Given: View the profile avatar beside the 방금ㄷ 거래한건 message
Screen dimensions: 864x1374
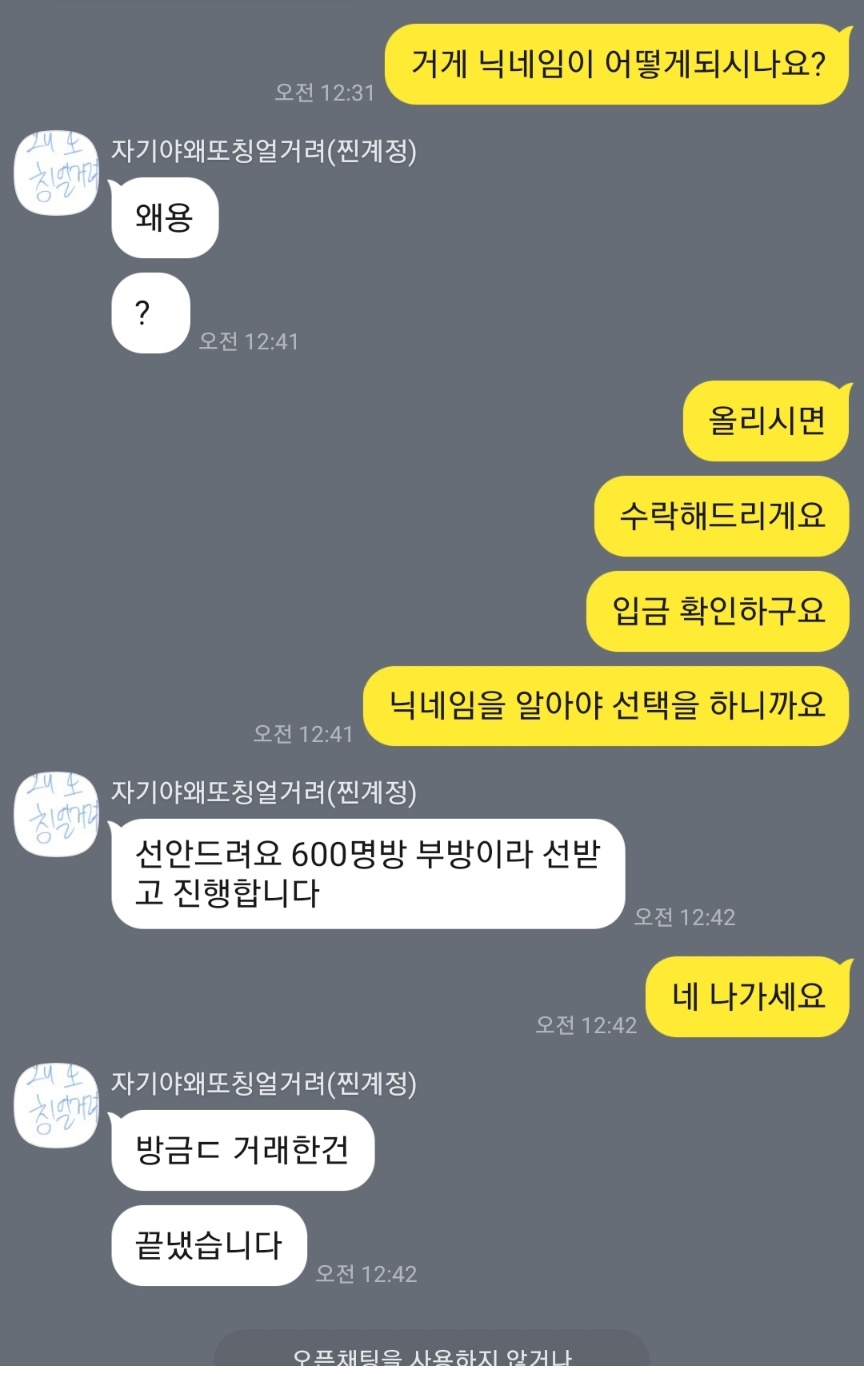Looking at the screenshot, I should click(57, 1105).
